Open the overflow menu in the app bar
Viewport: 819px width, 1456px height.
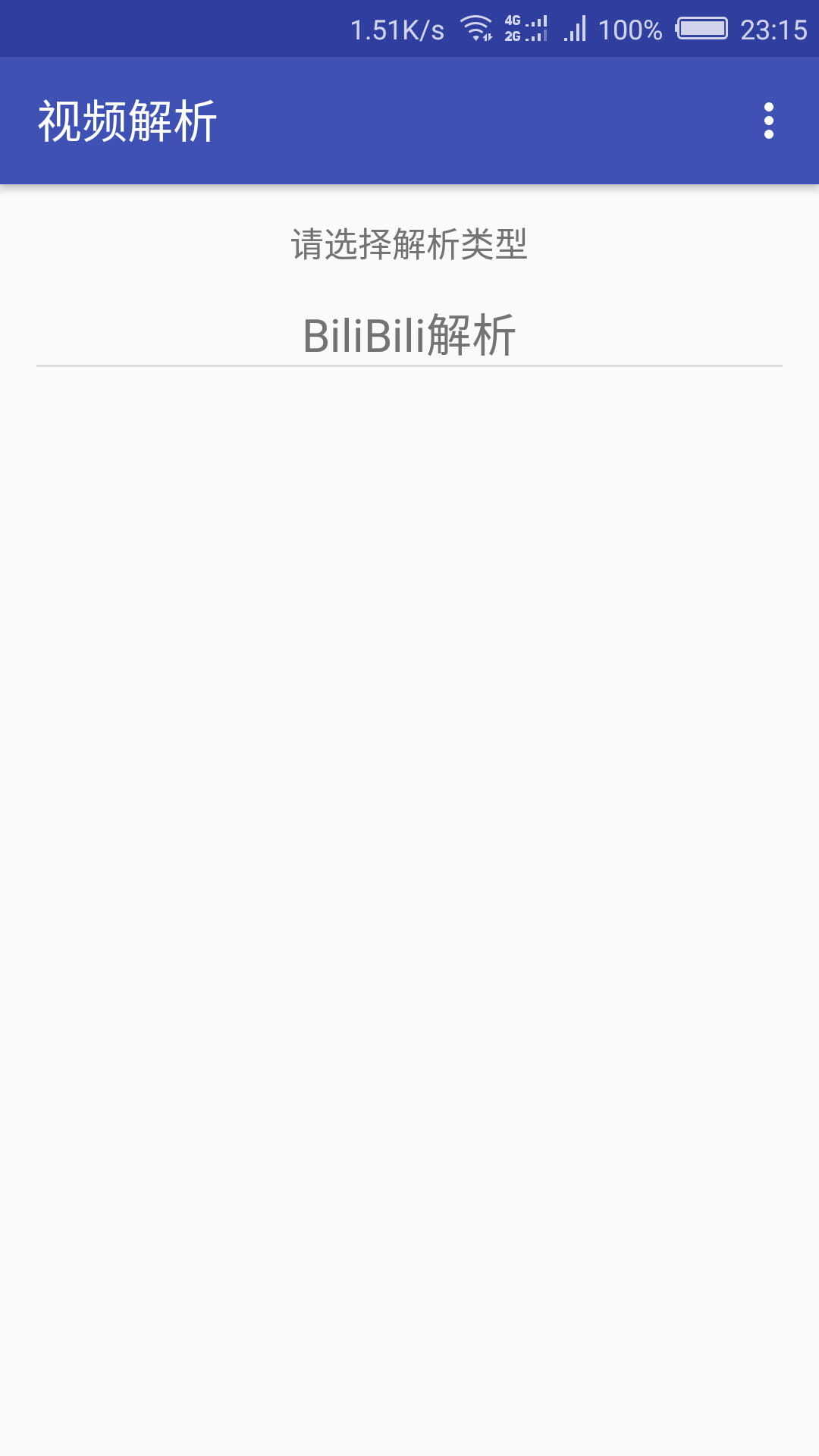[770, 121]
